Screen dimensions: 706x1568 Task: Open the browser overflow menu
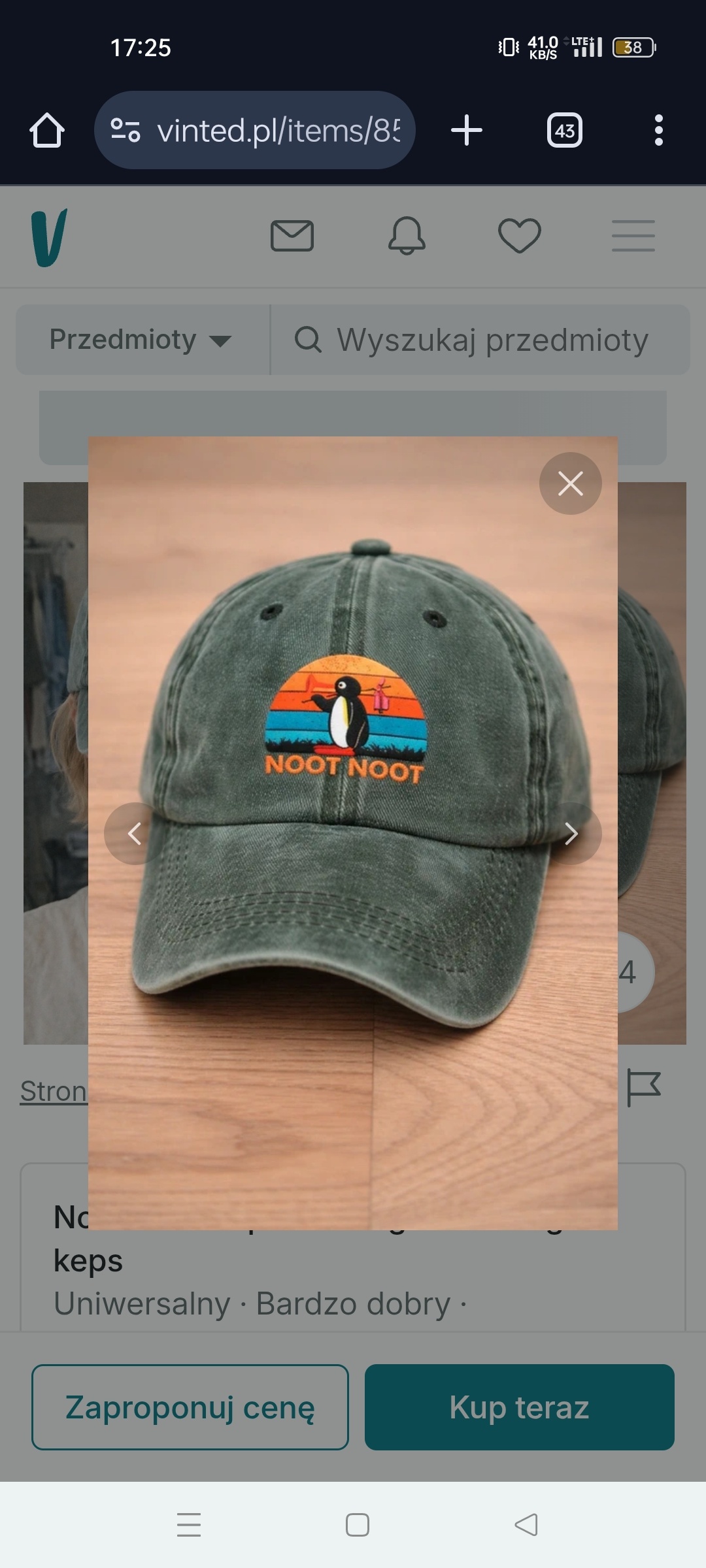[x=658, y=130]
